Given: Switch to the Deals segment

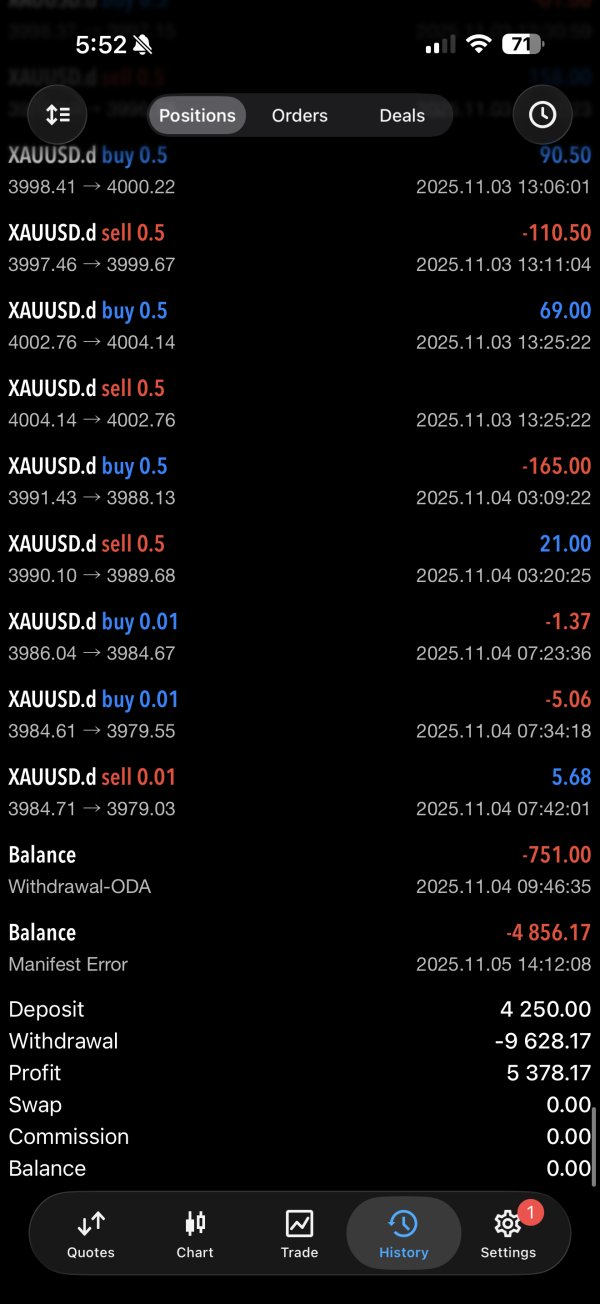Looking at the screenshot, I should click(x=402, y=116).
